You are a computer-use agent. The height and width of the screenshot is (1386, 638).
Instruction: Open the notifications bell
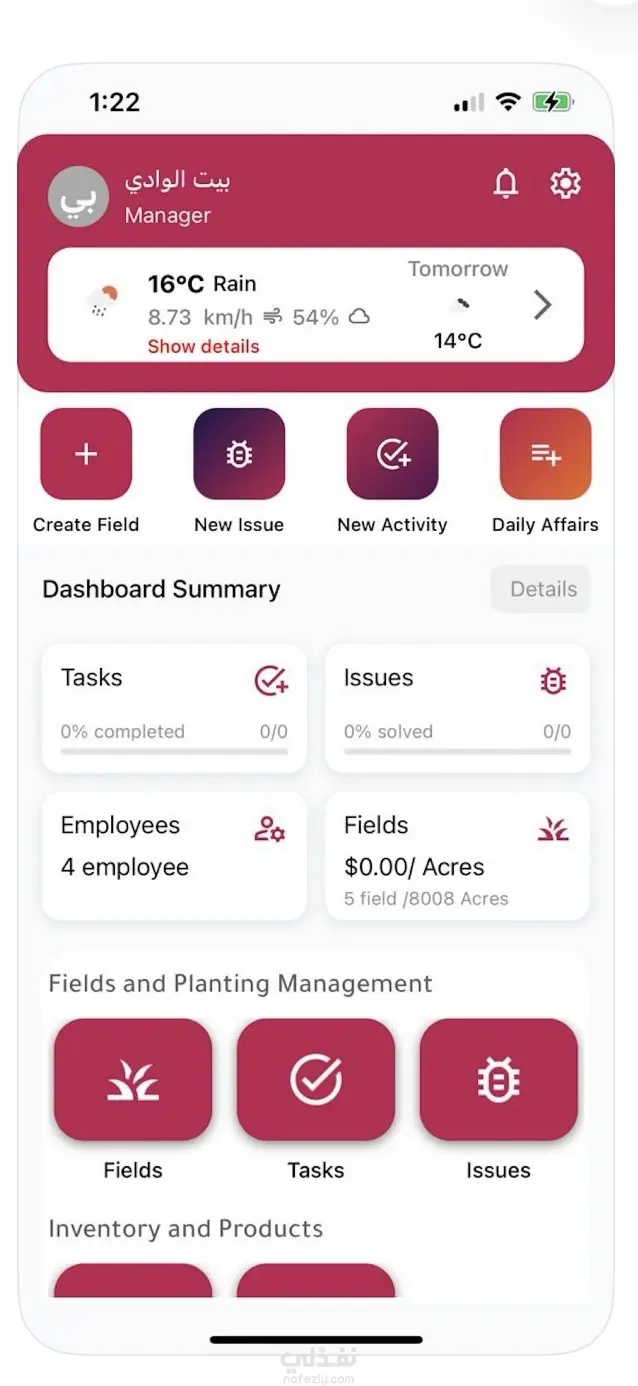tap(507, 184)
